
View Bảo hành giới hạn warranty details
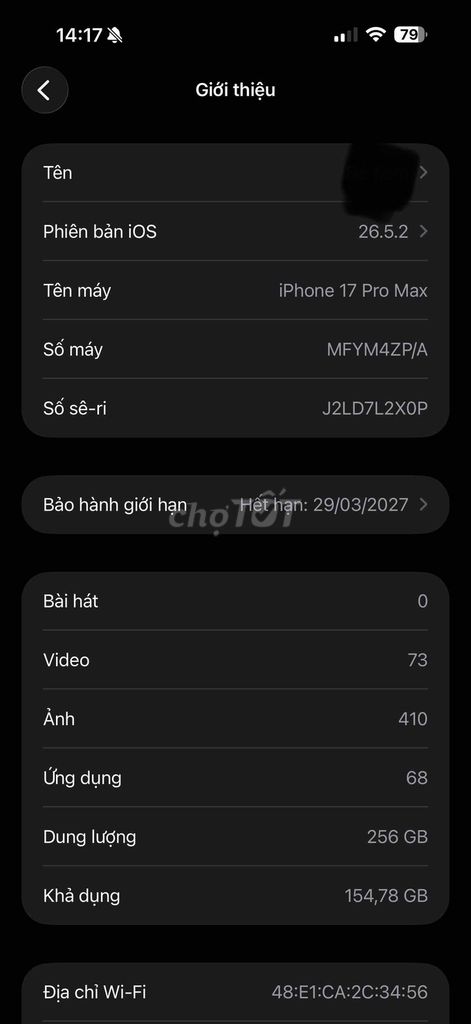point(235,505)
